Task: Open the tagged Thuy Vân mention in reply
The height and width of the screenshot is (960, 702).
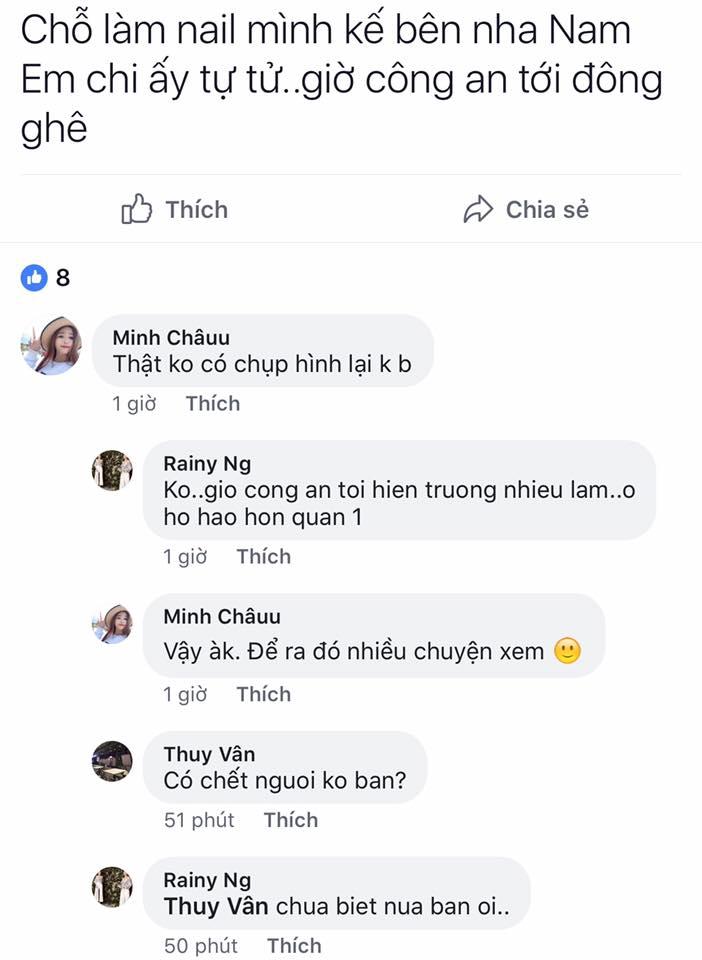Action: tap(216, 907)
